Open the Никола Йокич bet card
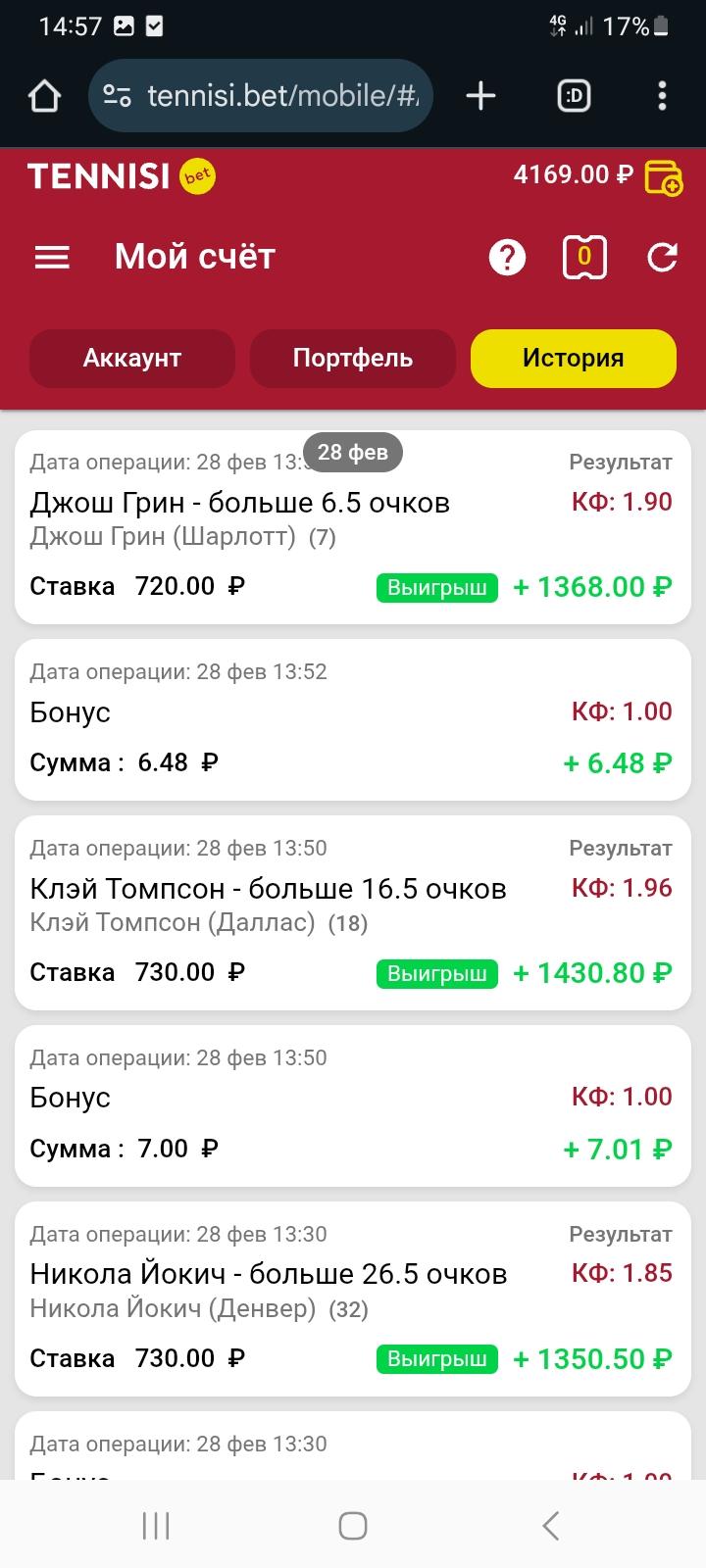Screen dimensions: 706x1568 point(353,1298)
